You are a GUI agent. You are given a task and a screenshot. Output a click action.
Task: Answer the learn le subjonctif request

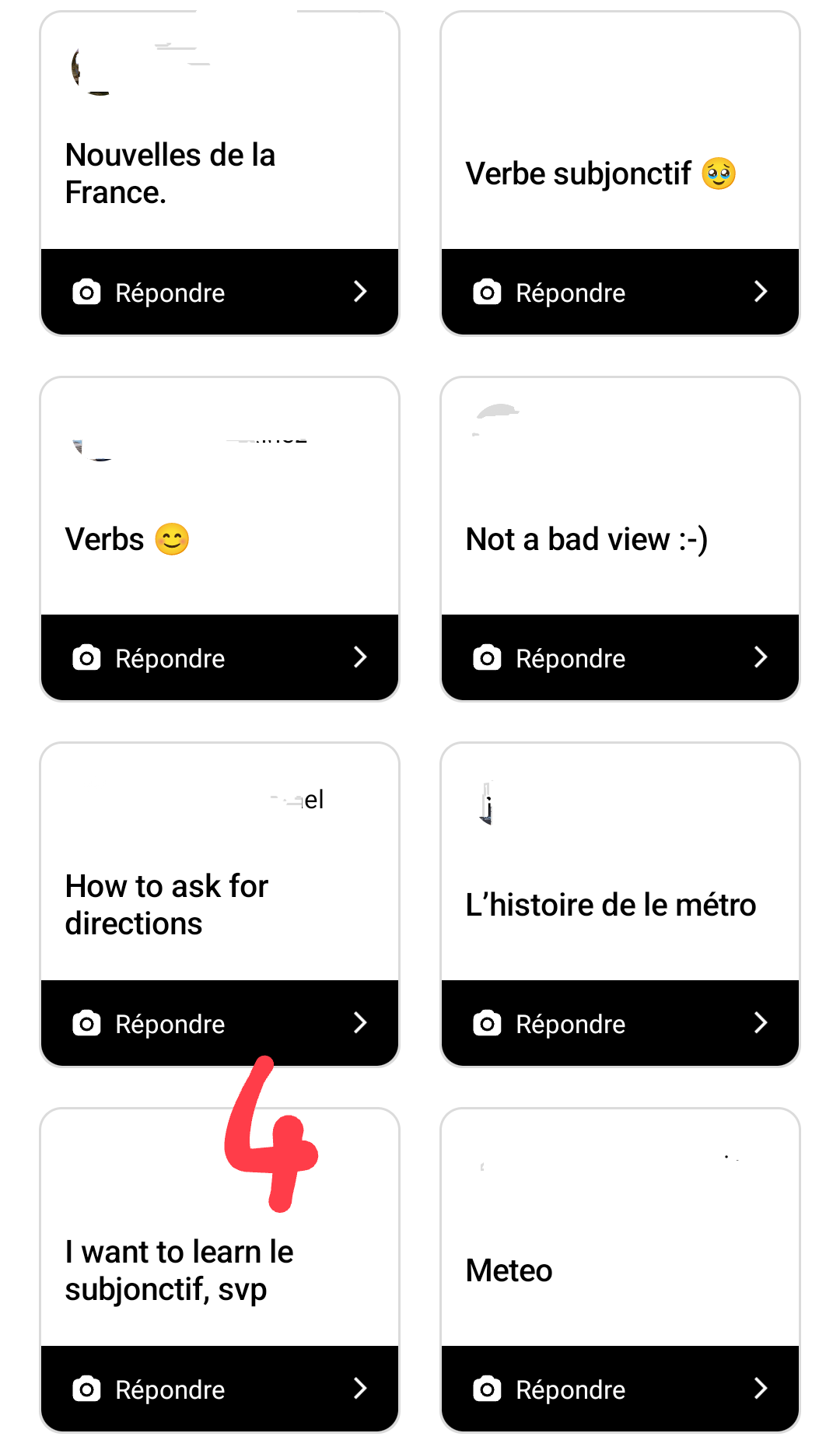tap(219, 1389)
